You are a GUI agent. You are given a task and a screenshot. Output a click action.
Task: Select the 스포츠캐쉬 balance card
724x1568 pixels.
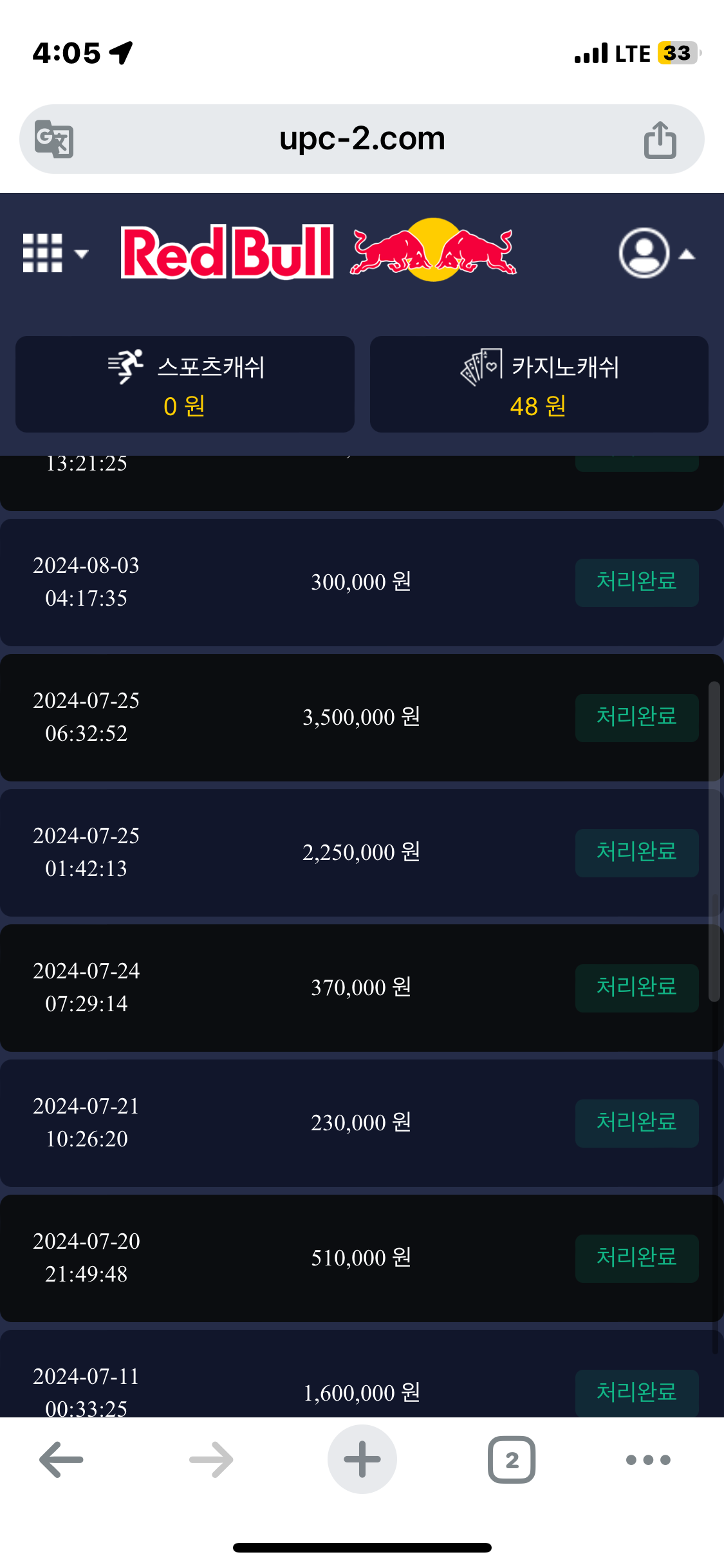(185, 384)
